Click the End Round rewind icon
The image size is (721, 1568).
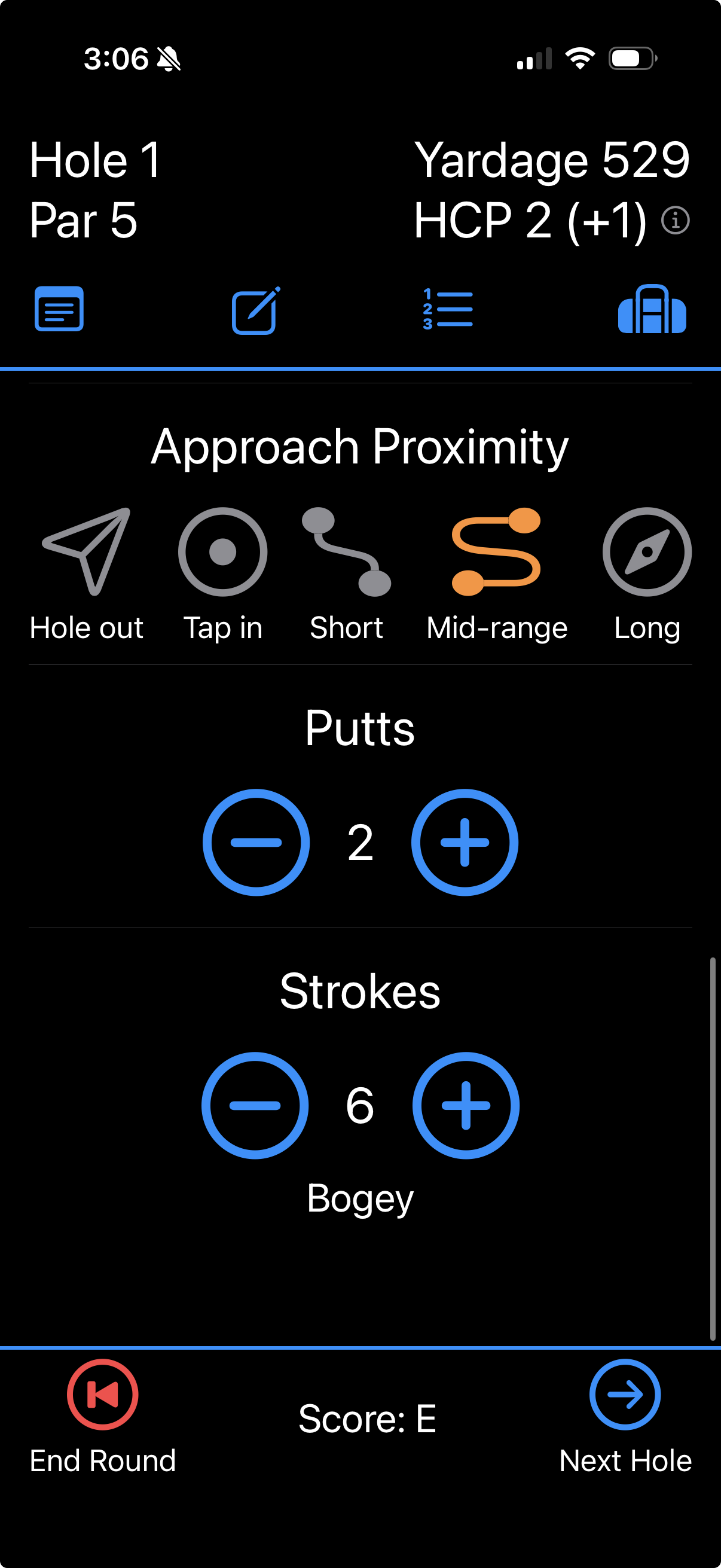click(102, 1394)
